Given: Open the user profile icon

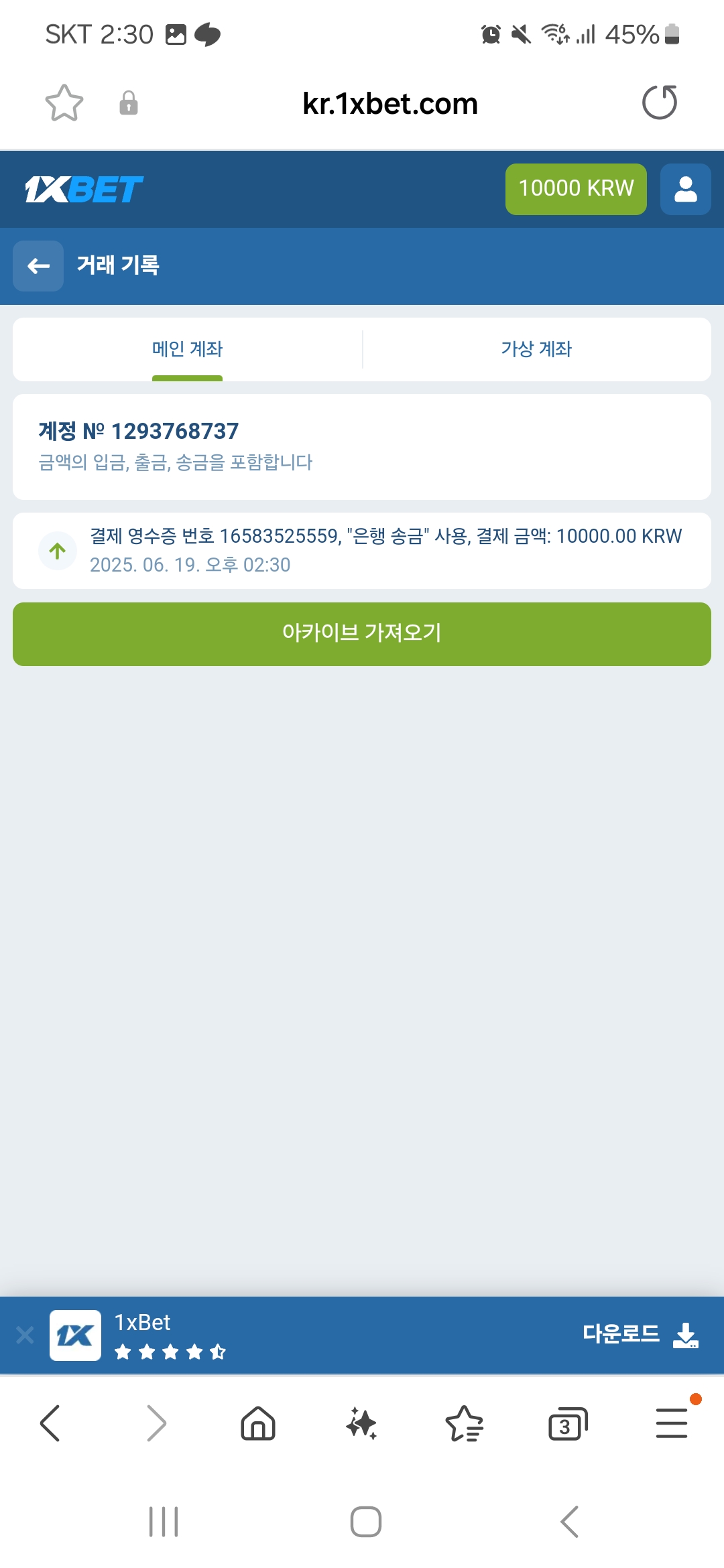Looking at the screenshot, I should click(685, 189).
